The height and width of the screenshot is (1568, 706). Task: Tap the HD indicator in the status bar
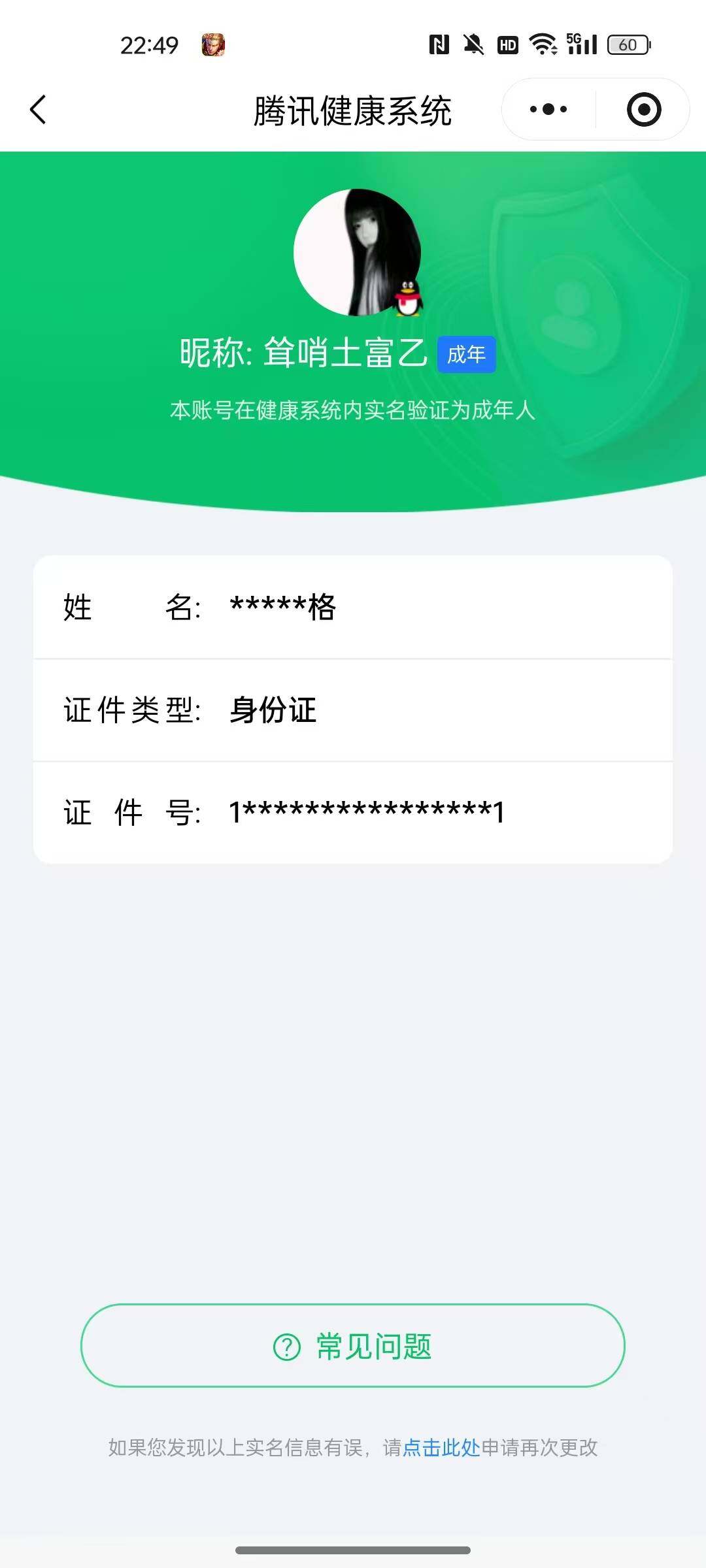pos(507,46)
